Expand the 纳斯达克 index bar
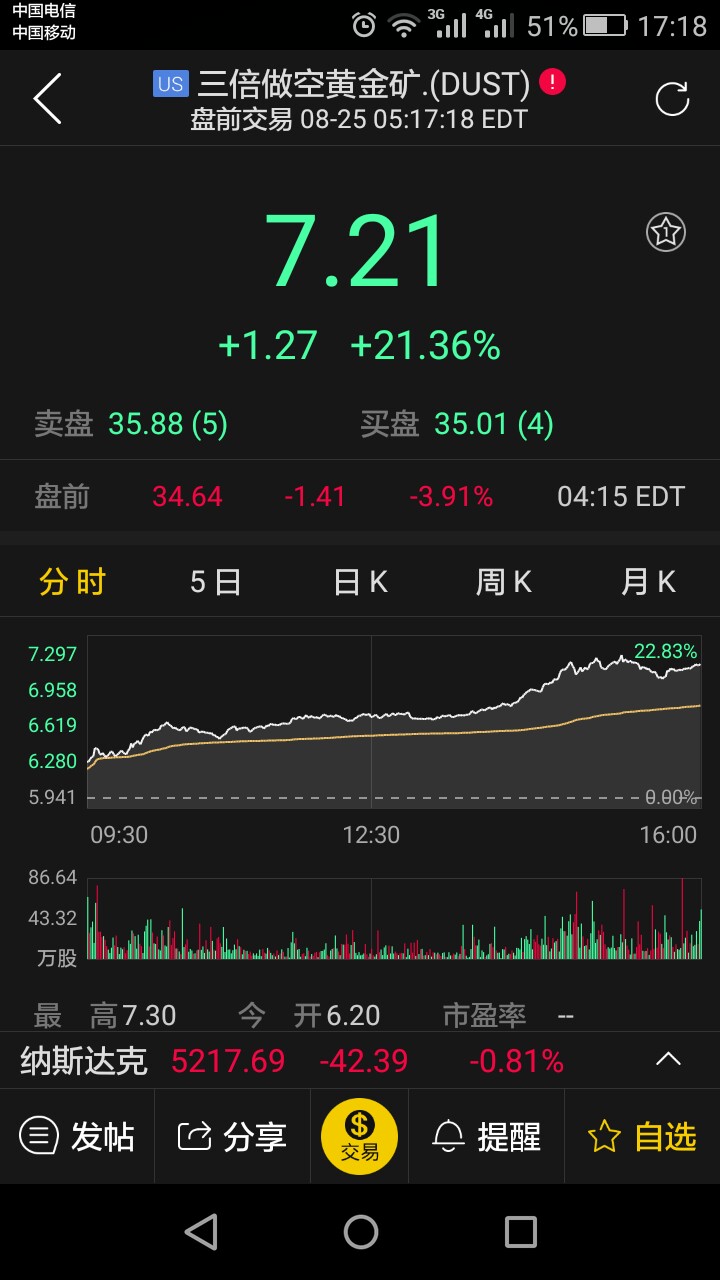 (668, 1060)
